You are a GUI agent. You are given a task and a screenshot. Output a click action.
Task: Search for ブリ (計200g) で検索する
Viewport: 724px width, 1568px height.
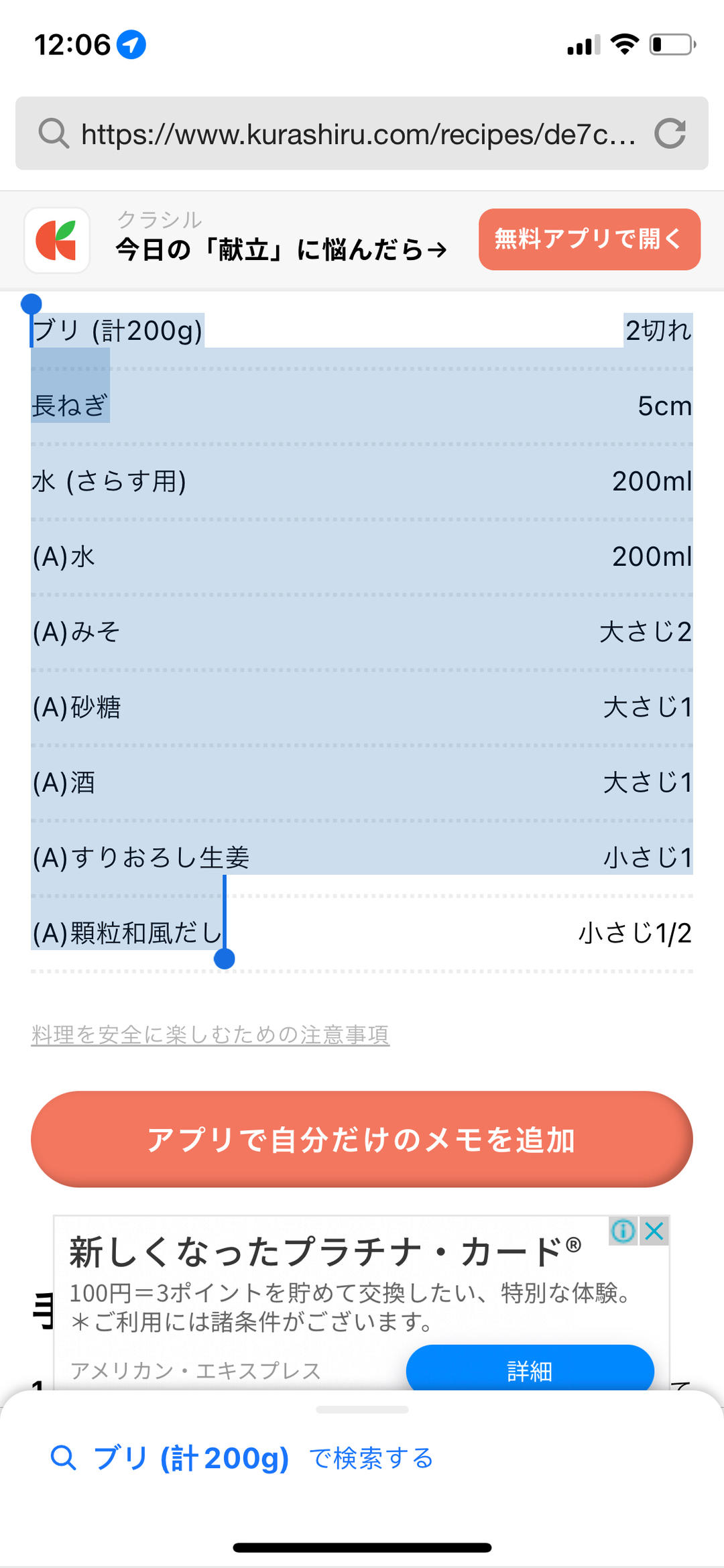point(241,1458)
